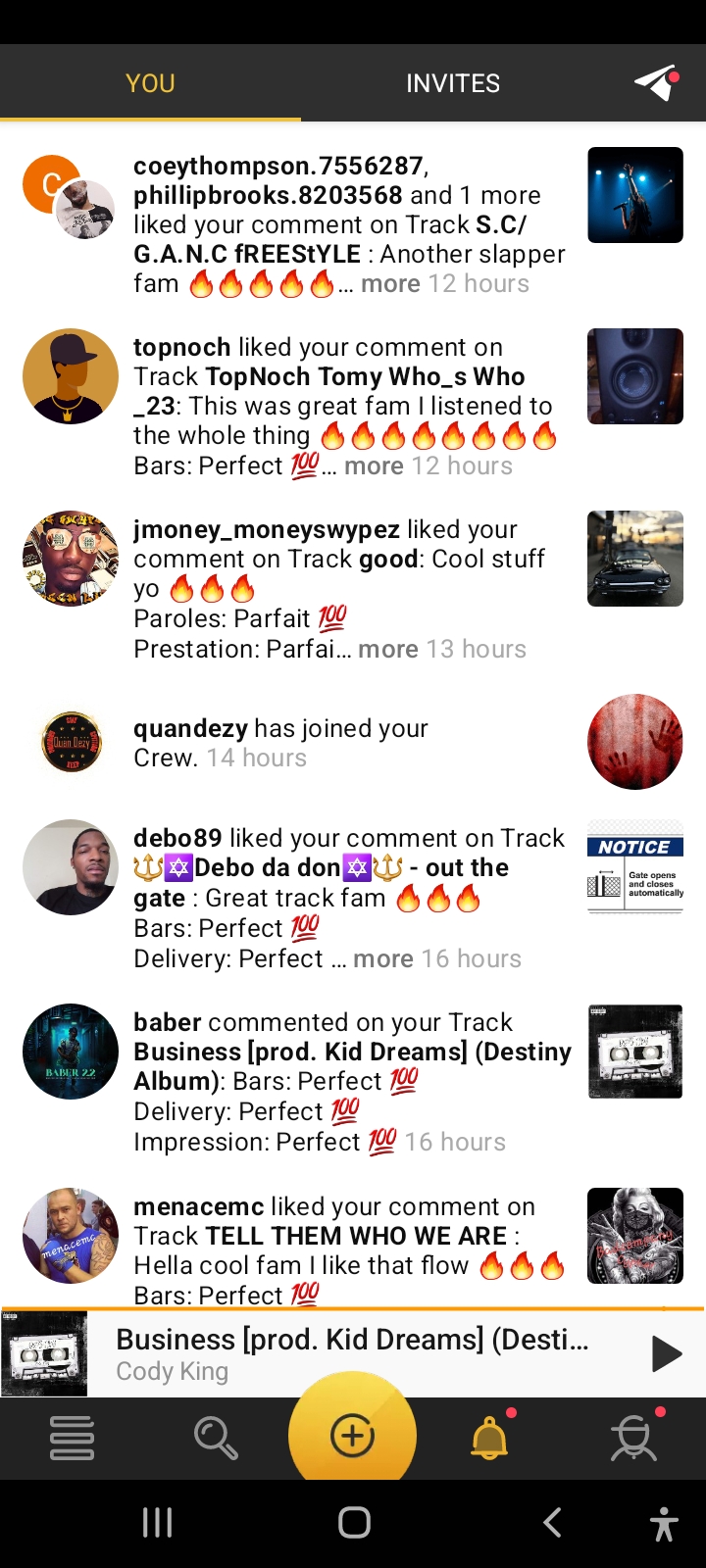Screen dimensions: 706x1568
Task: Expand 'more' on jmoney_moneyswypez's notification
Action: point(388,650)
